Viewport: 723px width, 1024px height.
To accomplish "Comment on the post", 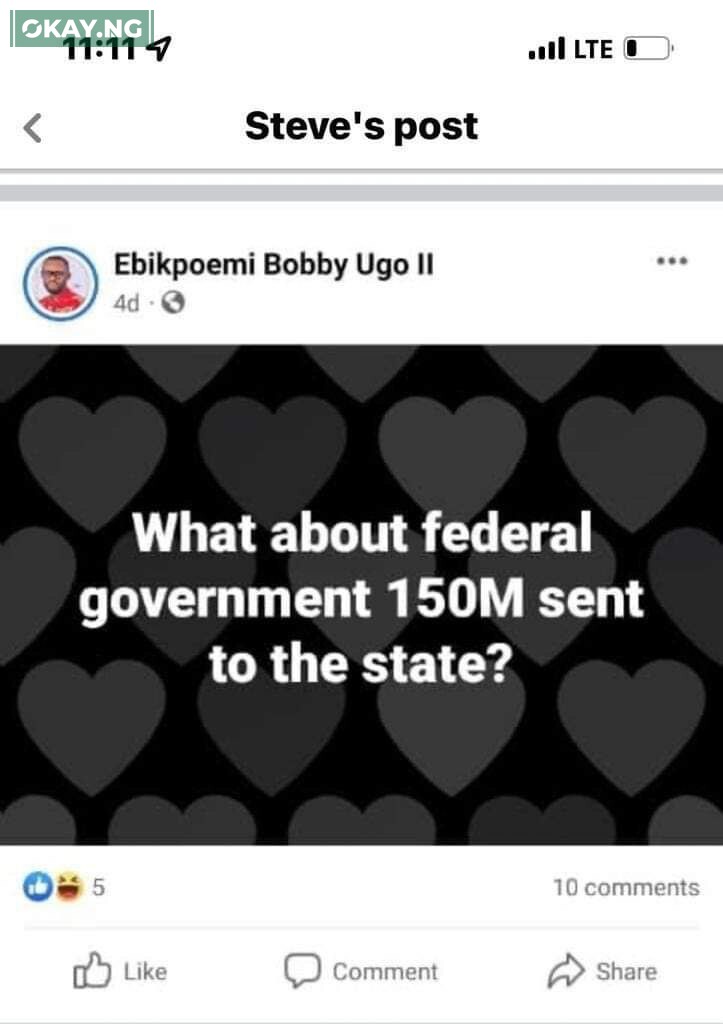I will pyautogui.click(x=361, y=971).
